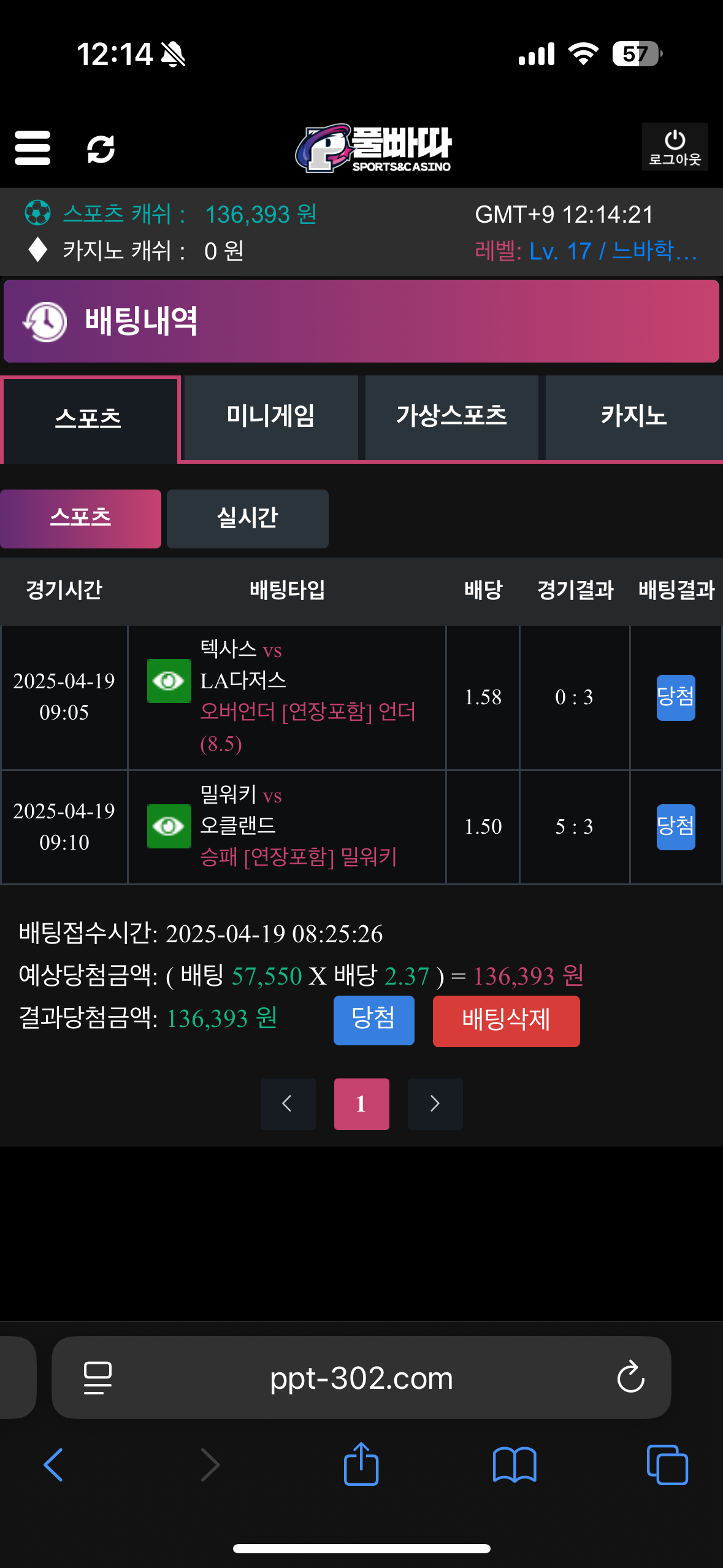Open Safari bookmarks
The height and width of the screenshot is (1568, 723).
[x=514, y=1464]
